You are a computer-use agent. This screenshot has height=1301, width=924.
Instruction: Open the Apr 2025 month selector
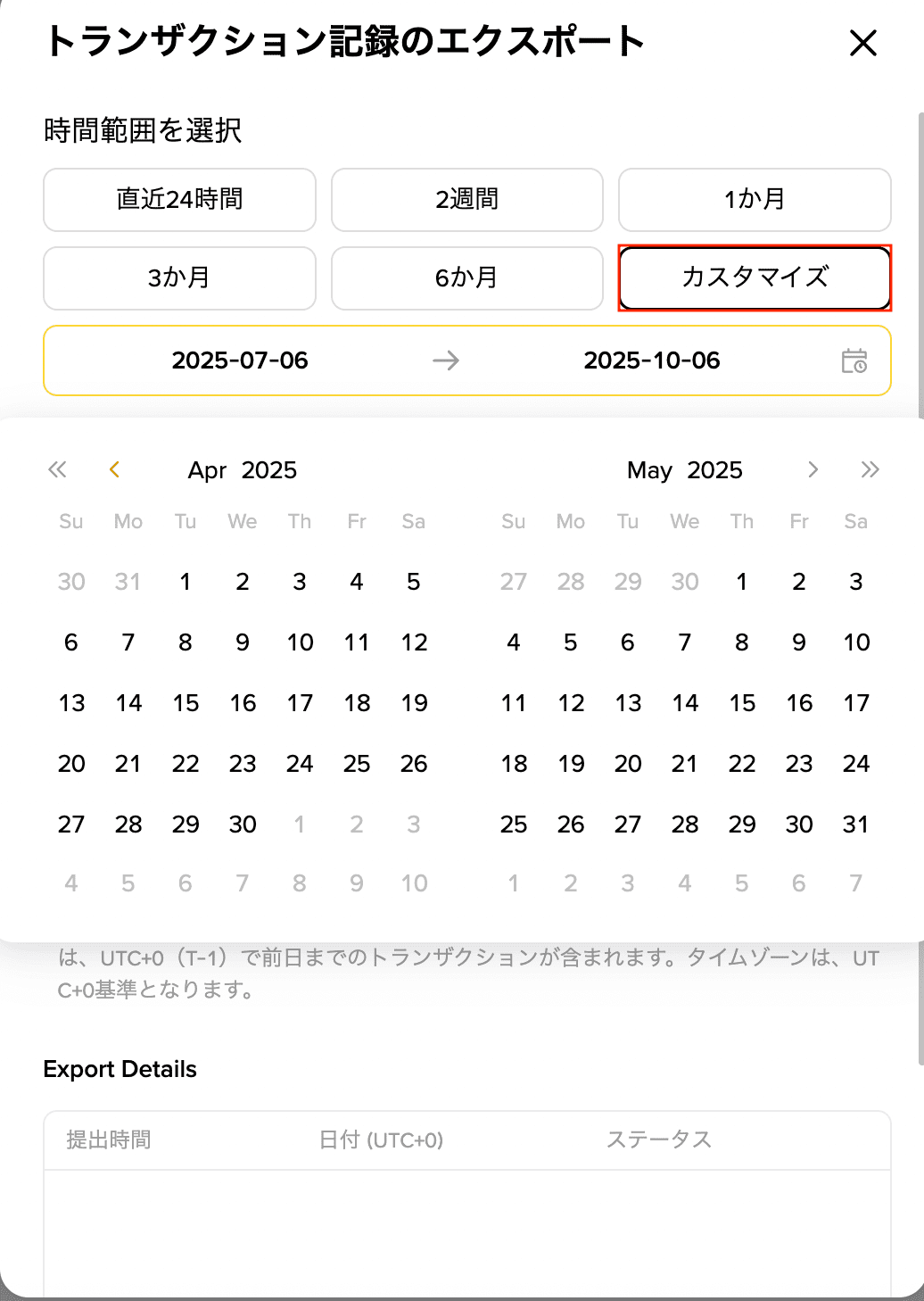coord(242,470)
